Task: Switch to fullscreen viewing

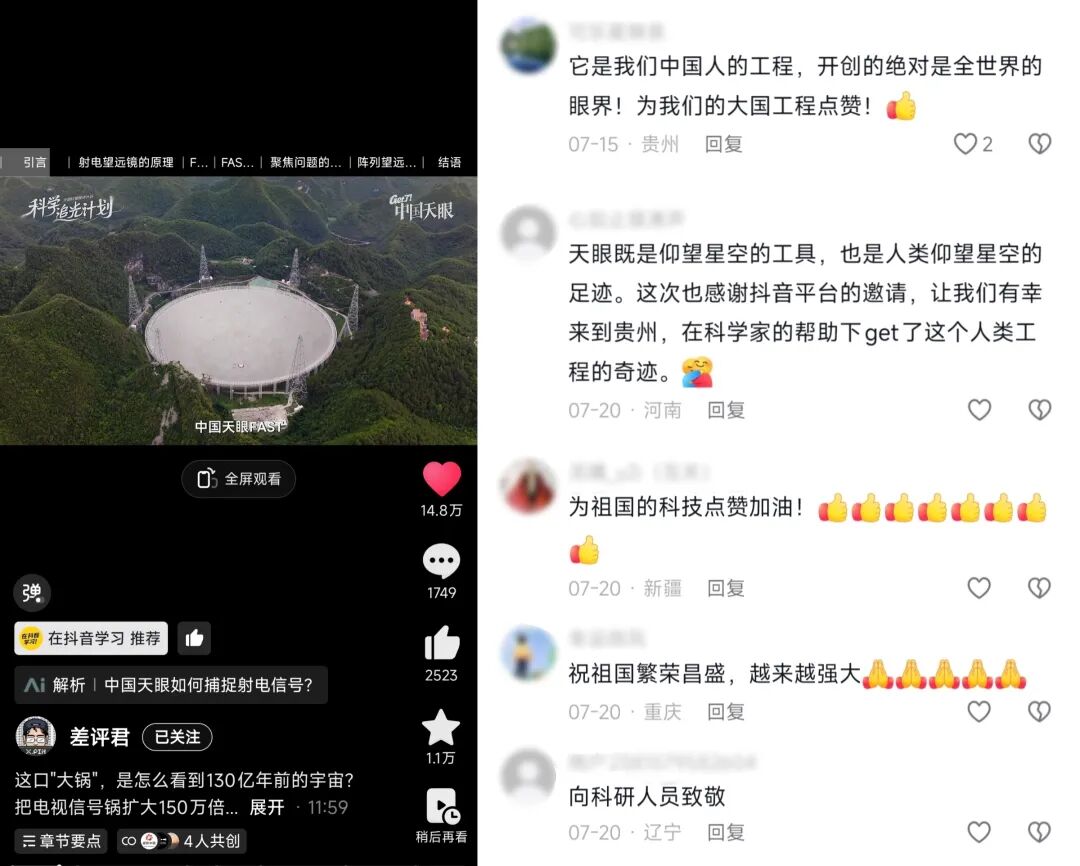Action: click(x=239, y=479)
